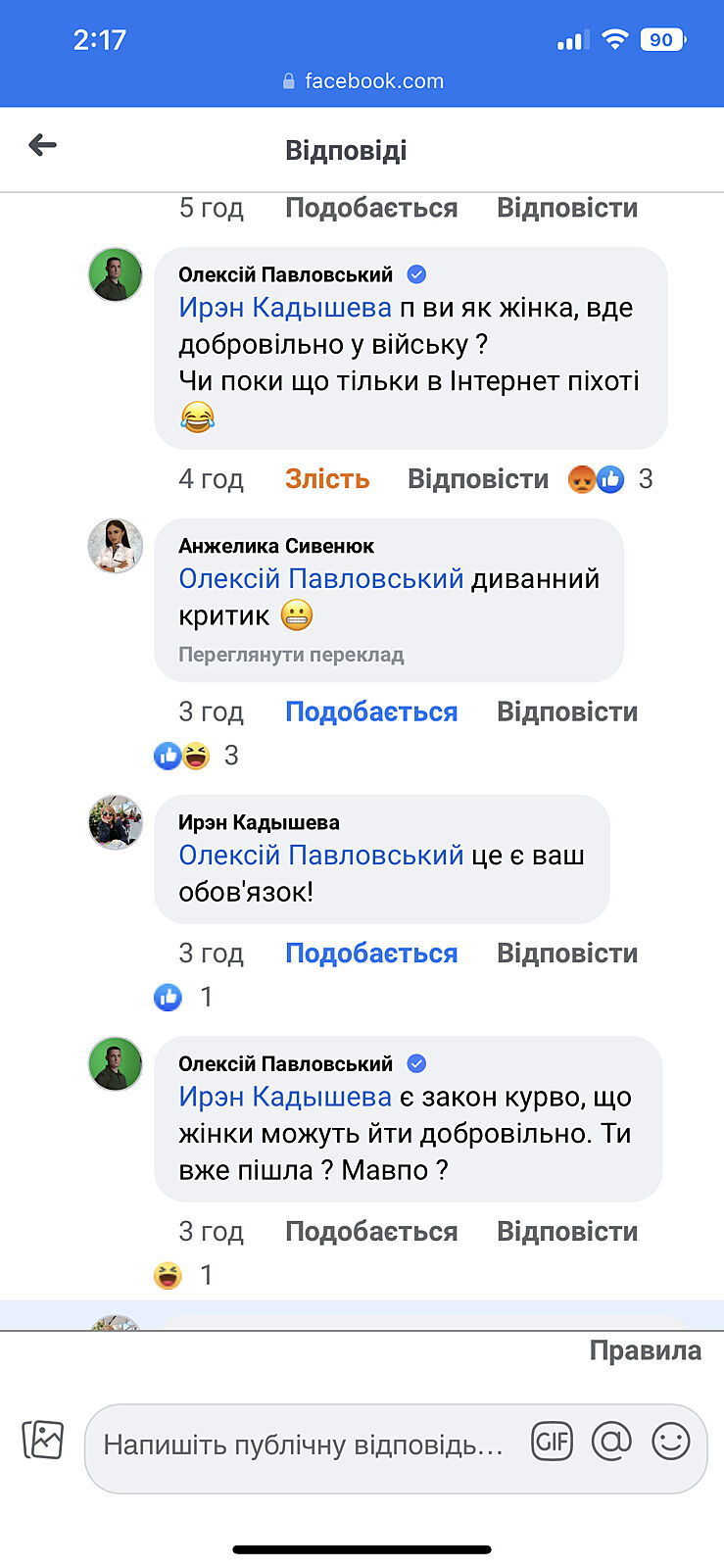Mention someone with the @ icon

(611, 1442)
